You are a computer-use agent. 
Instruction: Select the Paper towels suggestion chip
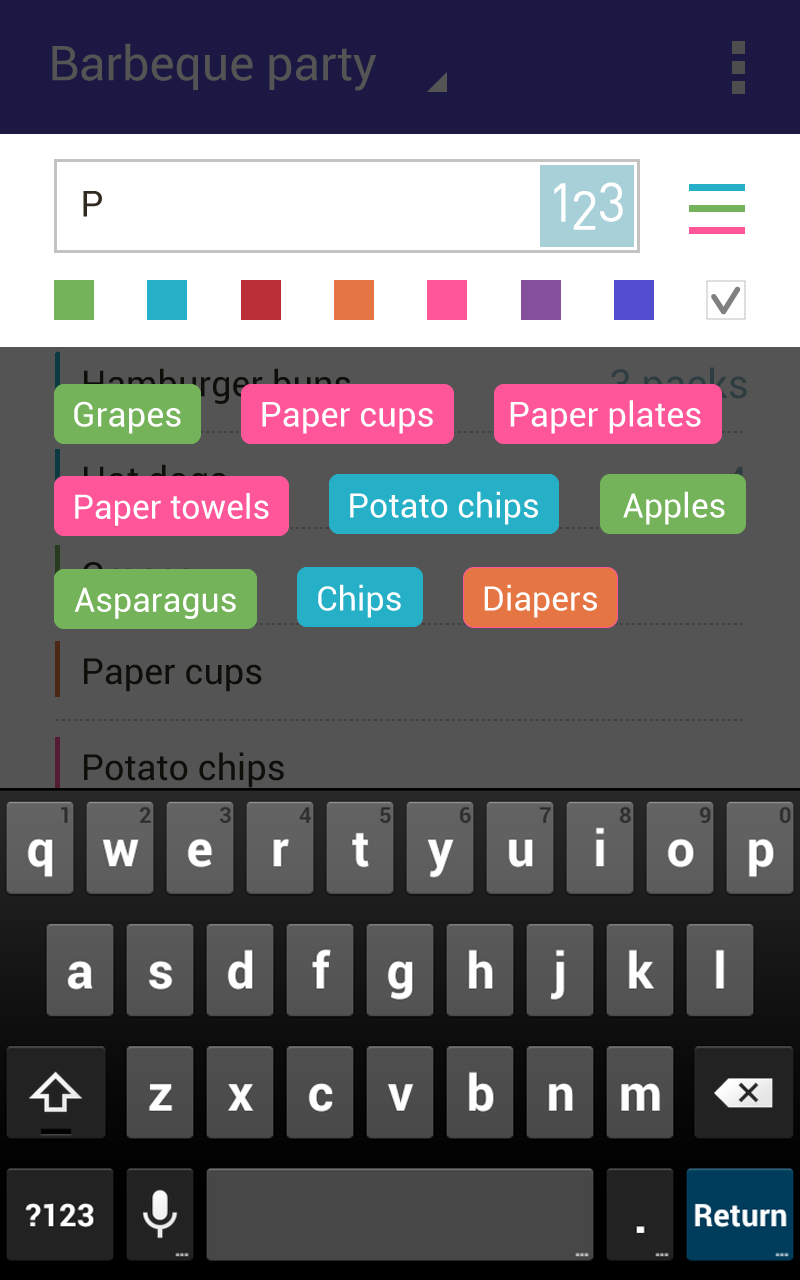(171, 507)
